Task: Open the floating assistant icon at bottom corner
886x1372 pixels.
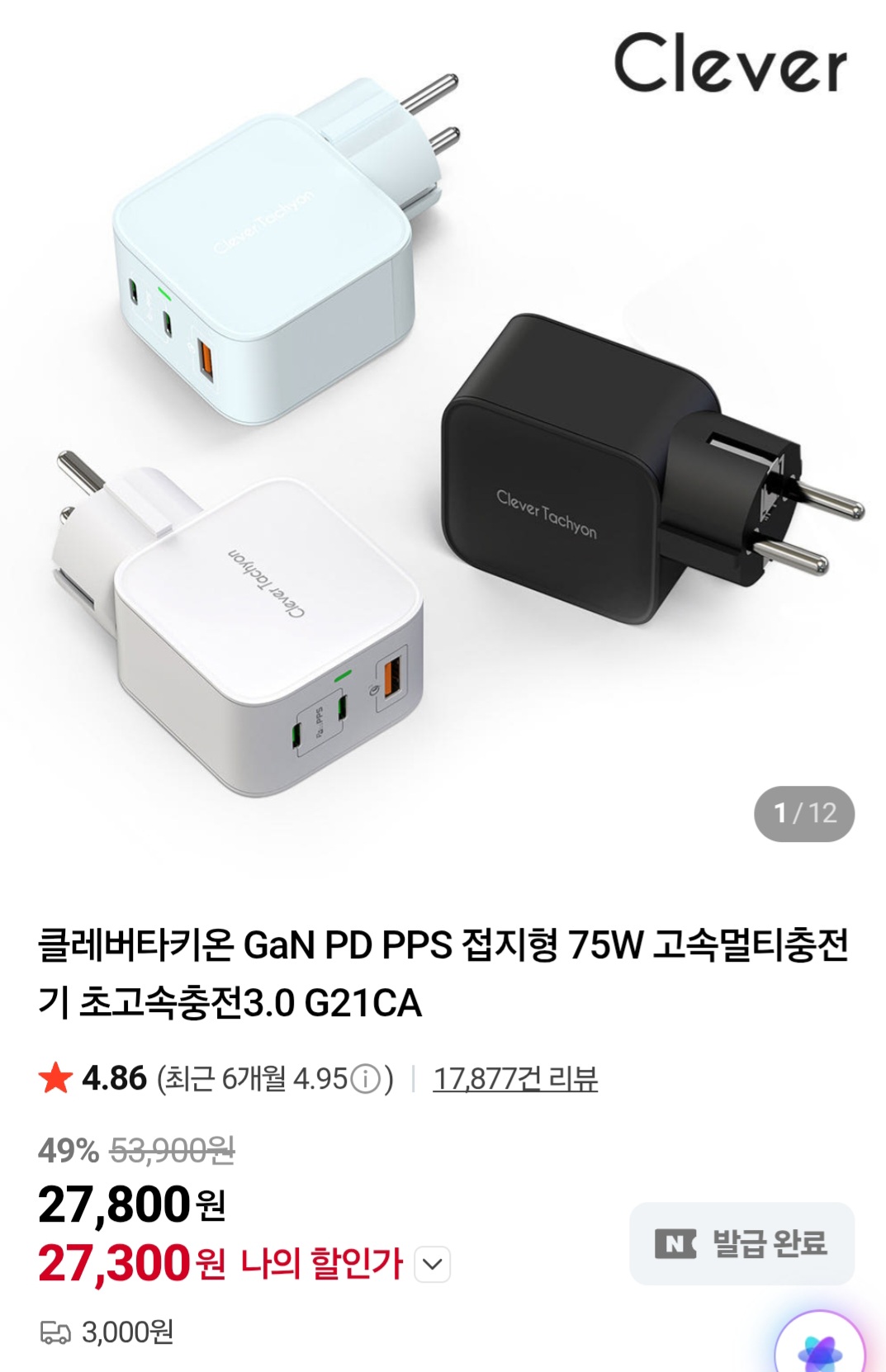Action: point(820,1348)
